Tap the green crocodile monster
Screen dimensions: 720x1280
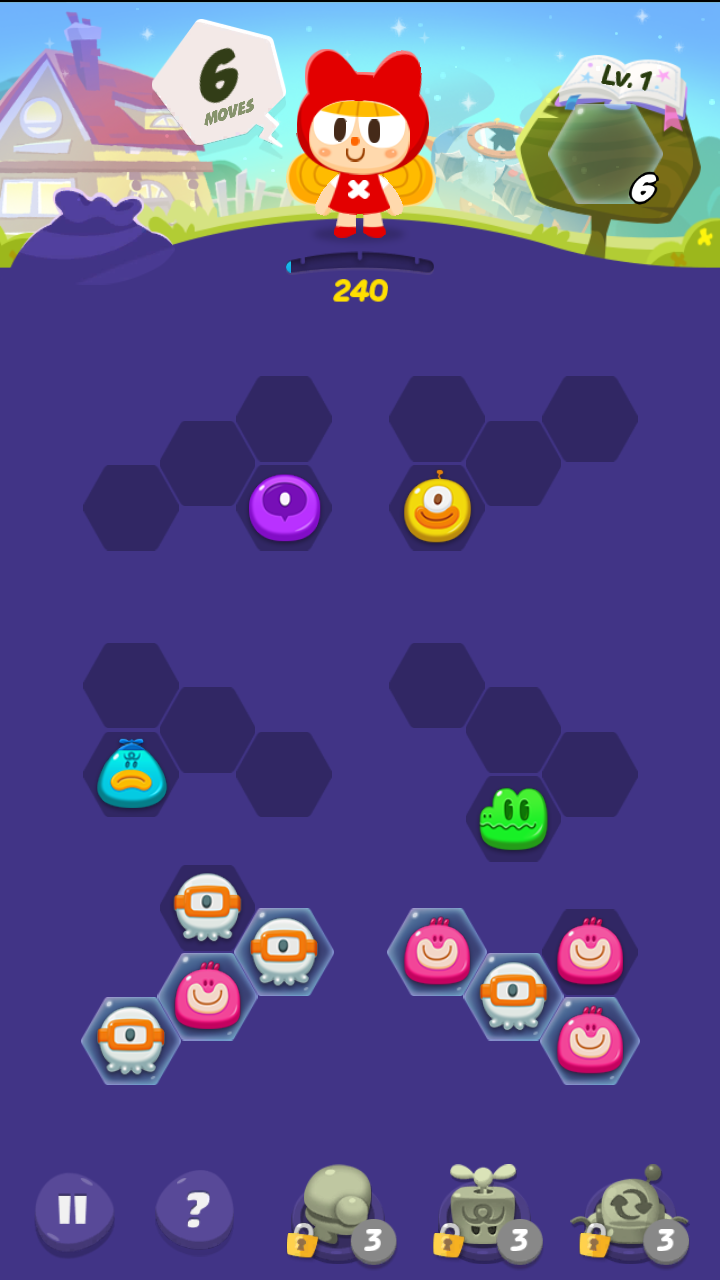[x=514, y=818]
